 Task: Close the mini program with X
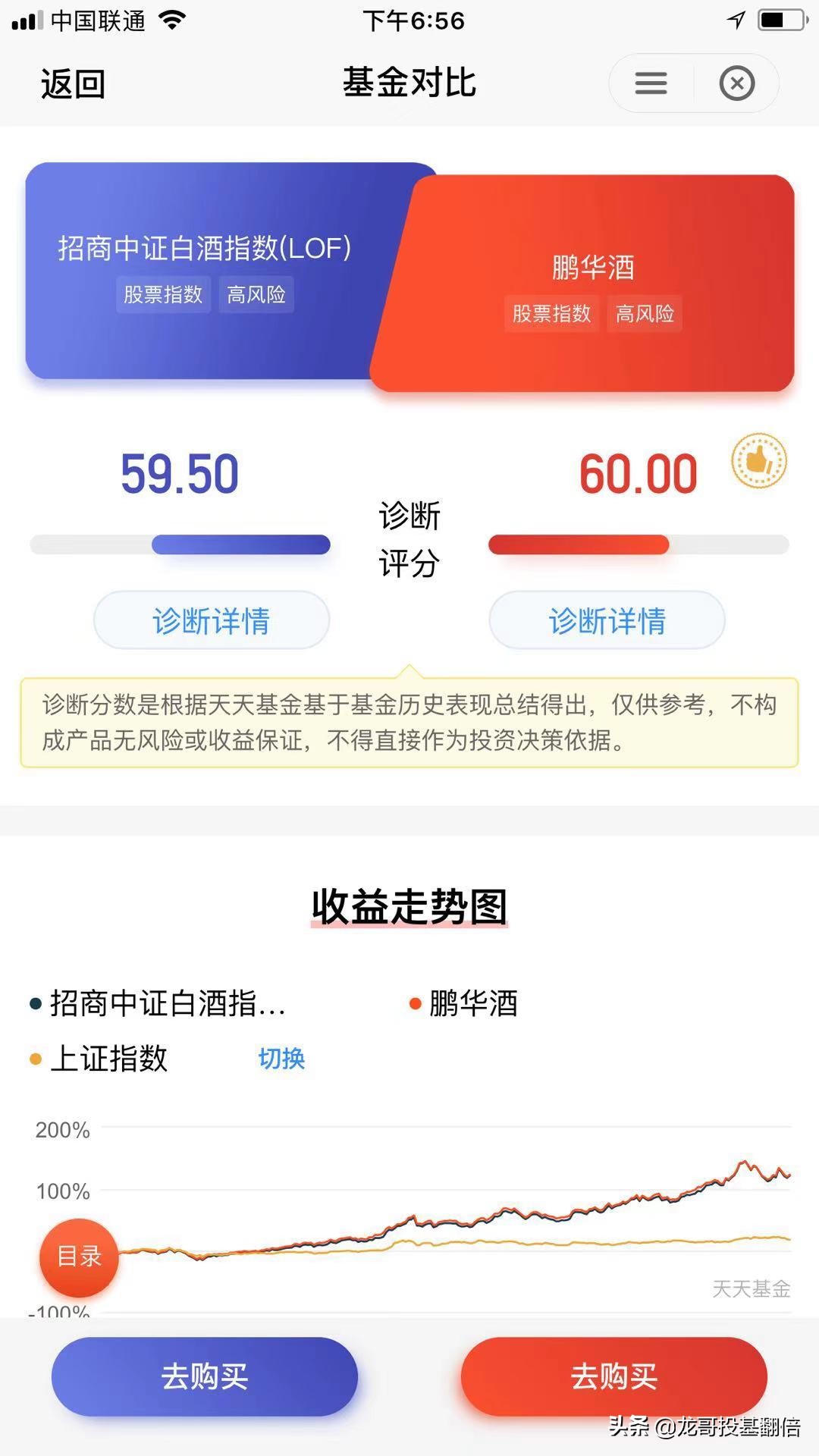click(736, 83)
